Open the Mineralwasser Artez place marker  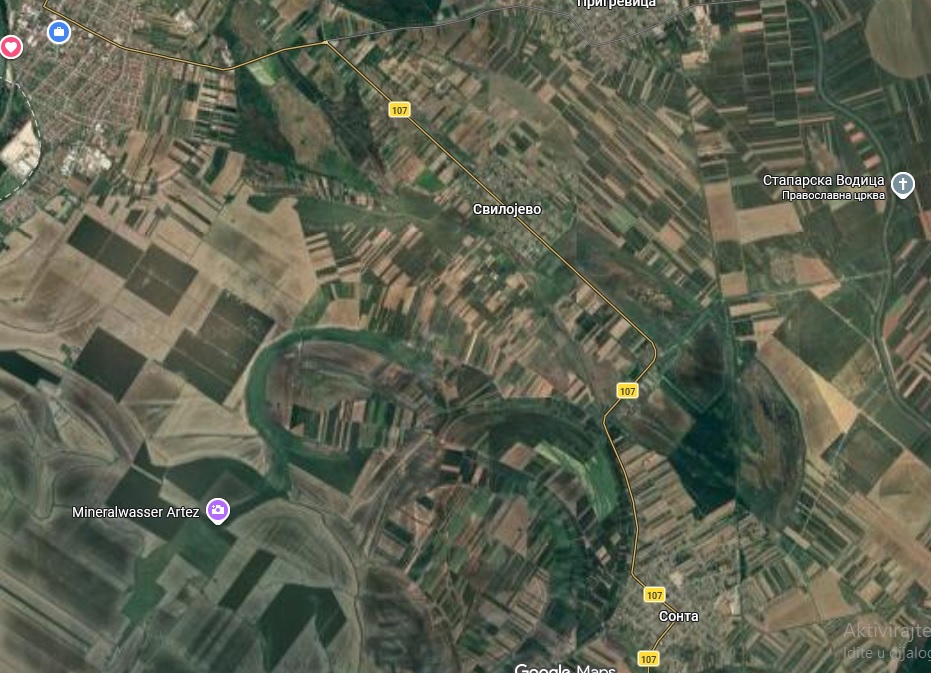(217, 511)
